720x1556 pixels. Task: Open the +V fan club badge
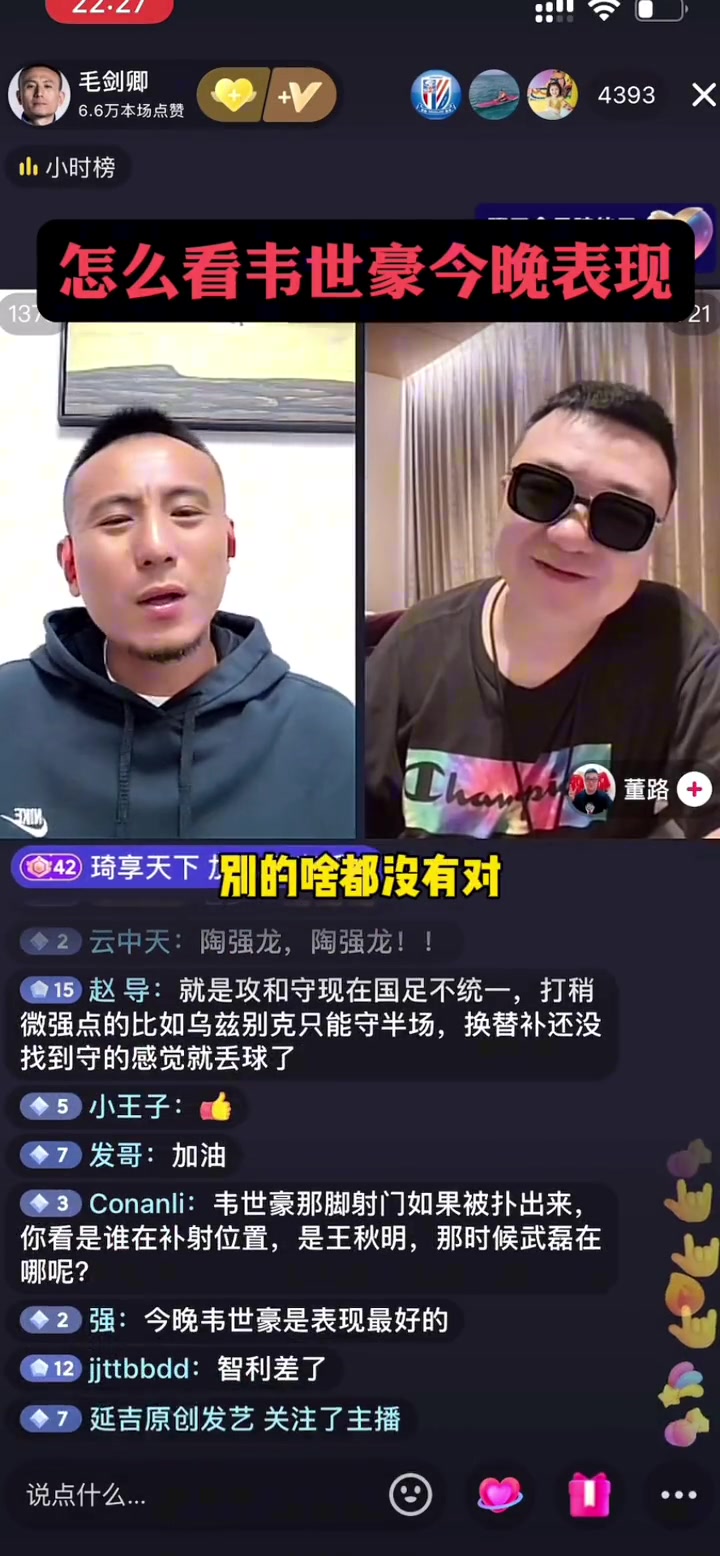pyautogui.click(x=300, y=96)
